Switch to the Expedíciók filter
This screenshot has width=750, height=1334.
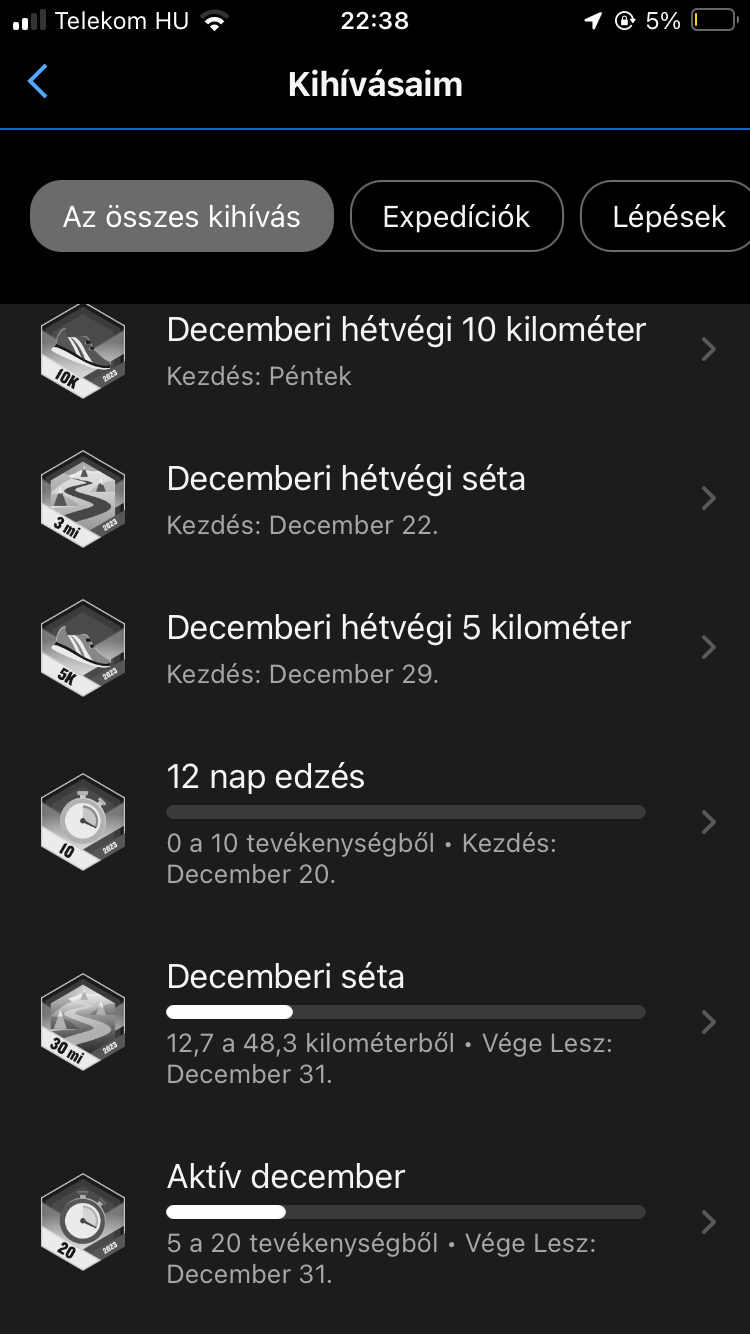[456, 216]
